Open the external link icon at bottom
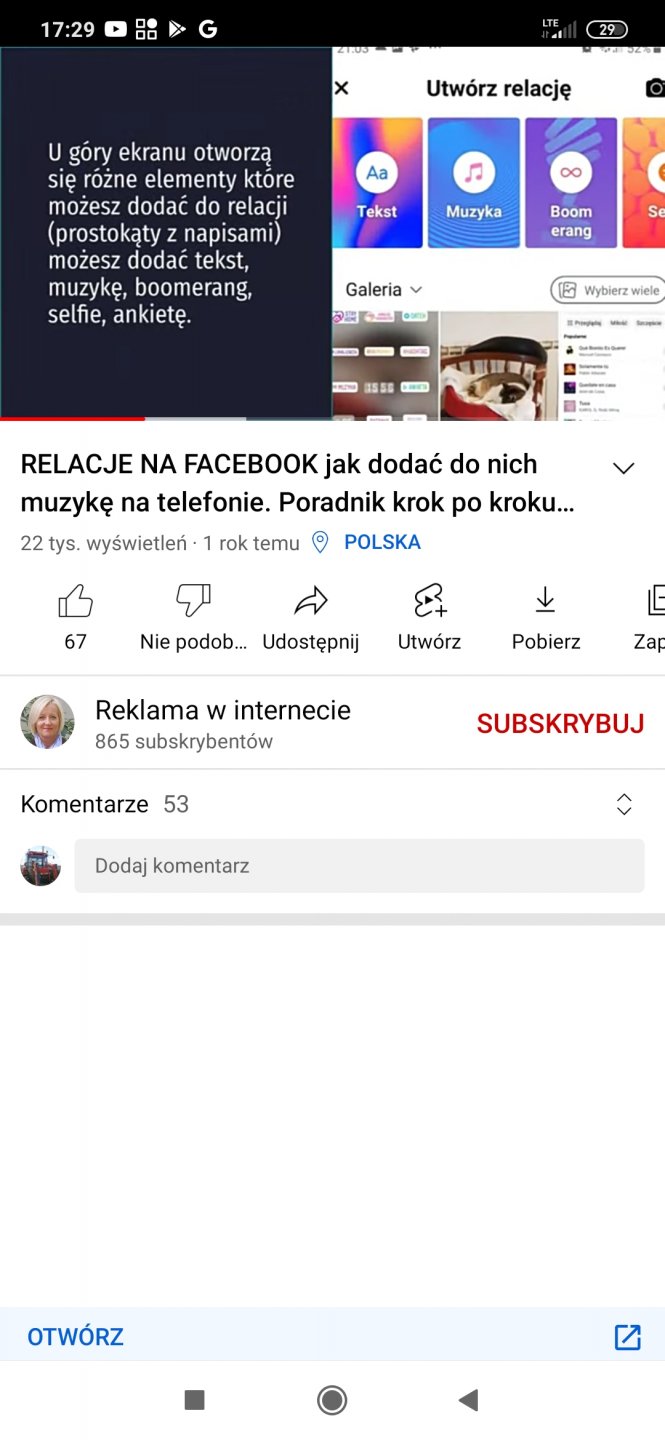This screenshot has height=1440, width=665. pyautogui.click(x=627, y=1336)
